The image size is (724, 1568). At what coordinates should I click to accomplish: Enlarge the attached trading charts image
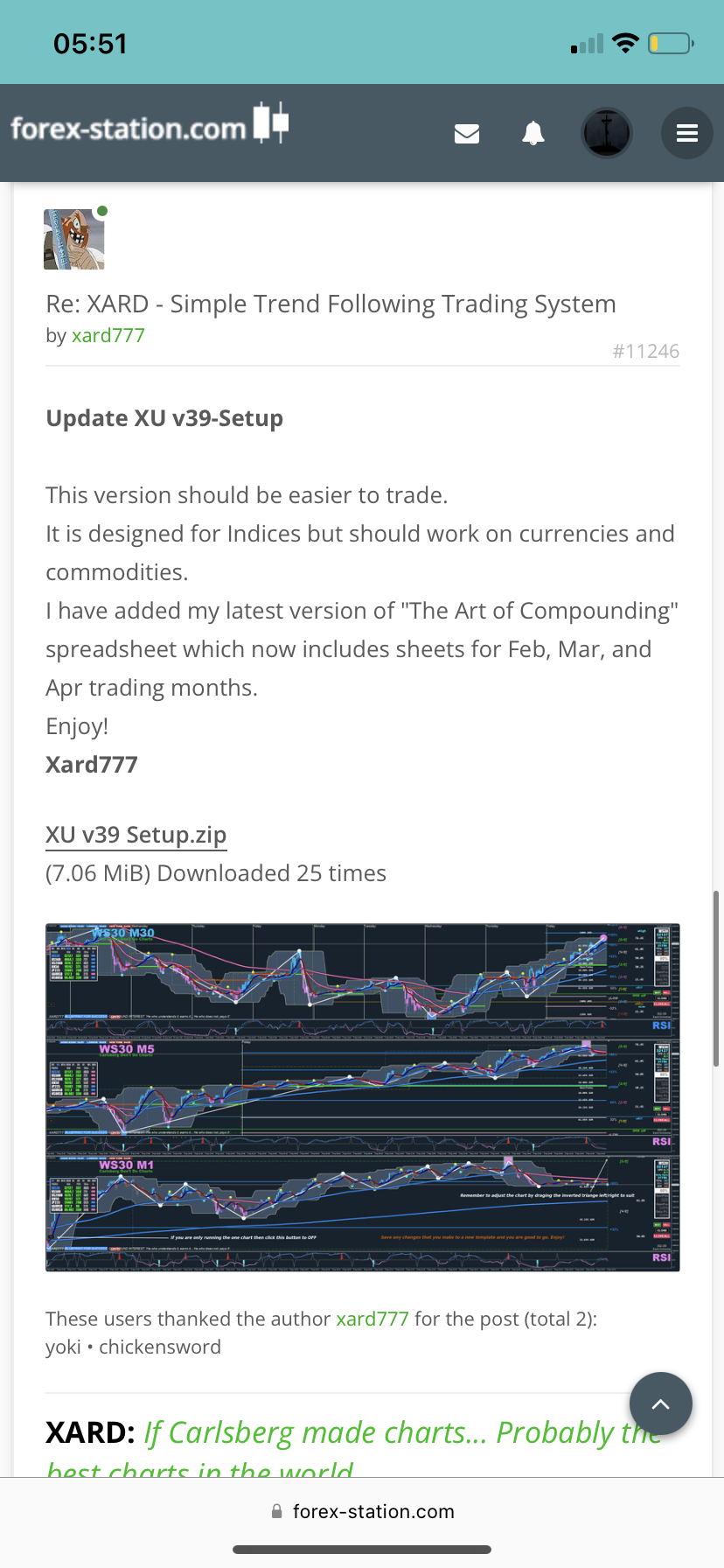click(x=362, y=1096)
